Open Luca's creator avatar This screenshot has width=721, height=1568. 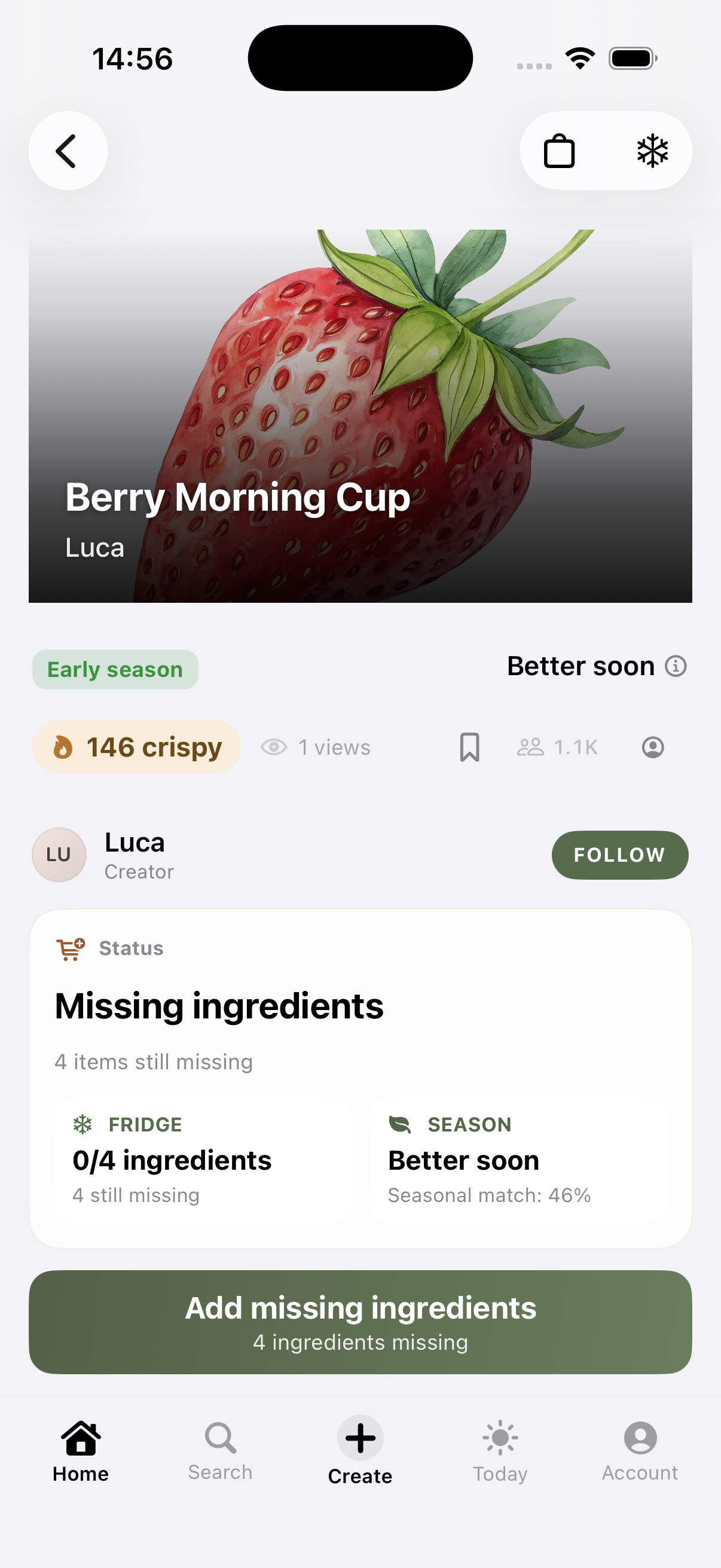click(59, 855)
